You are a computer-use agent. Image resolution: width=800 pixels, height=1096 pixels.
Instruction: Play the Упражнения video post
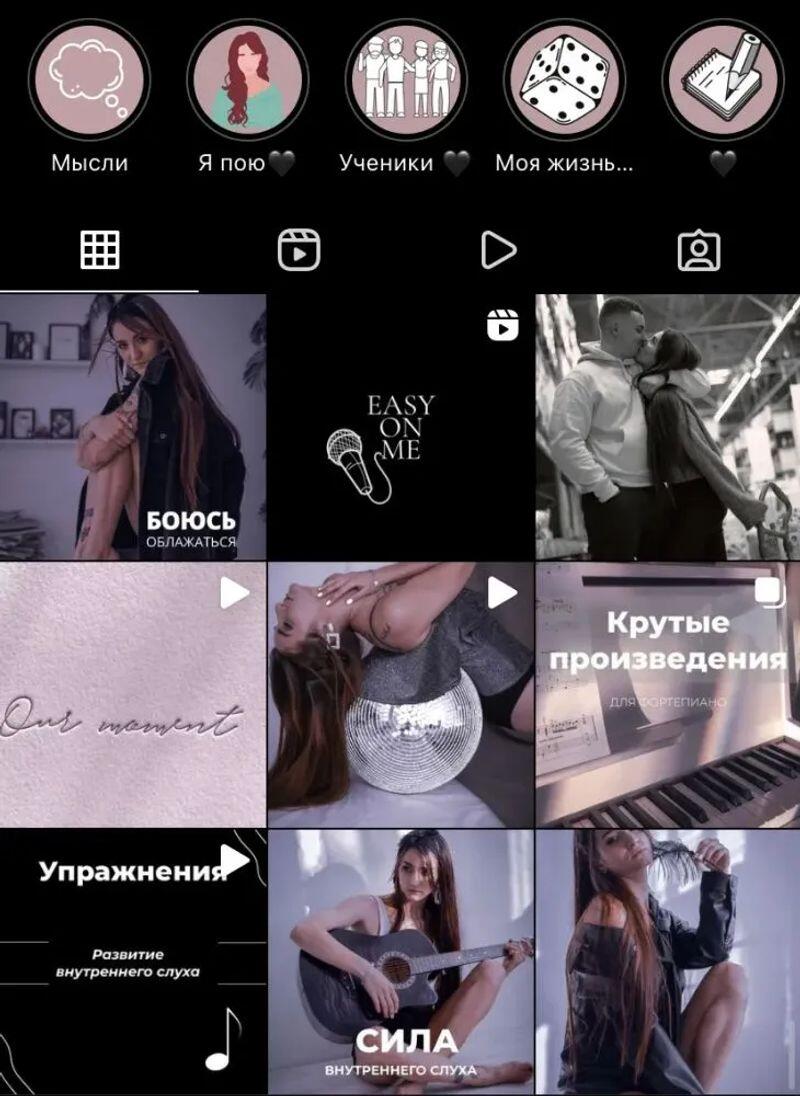click(x=133, y=961)
